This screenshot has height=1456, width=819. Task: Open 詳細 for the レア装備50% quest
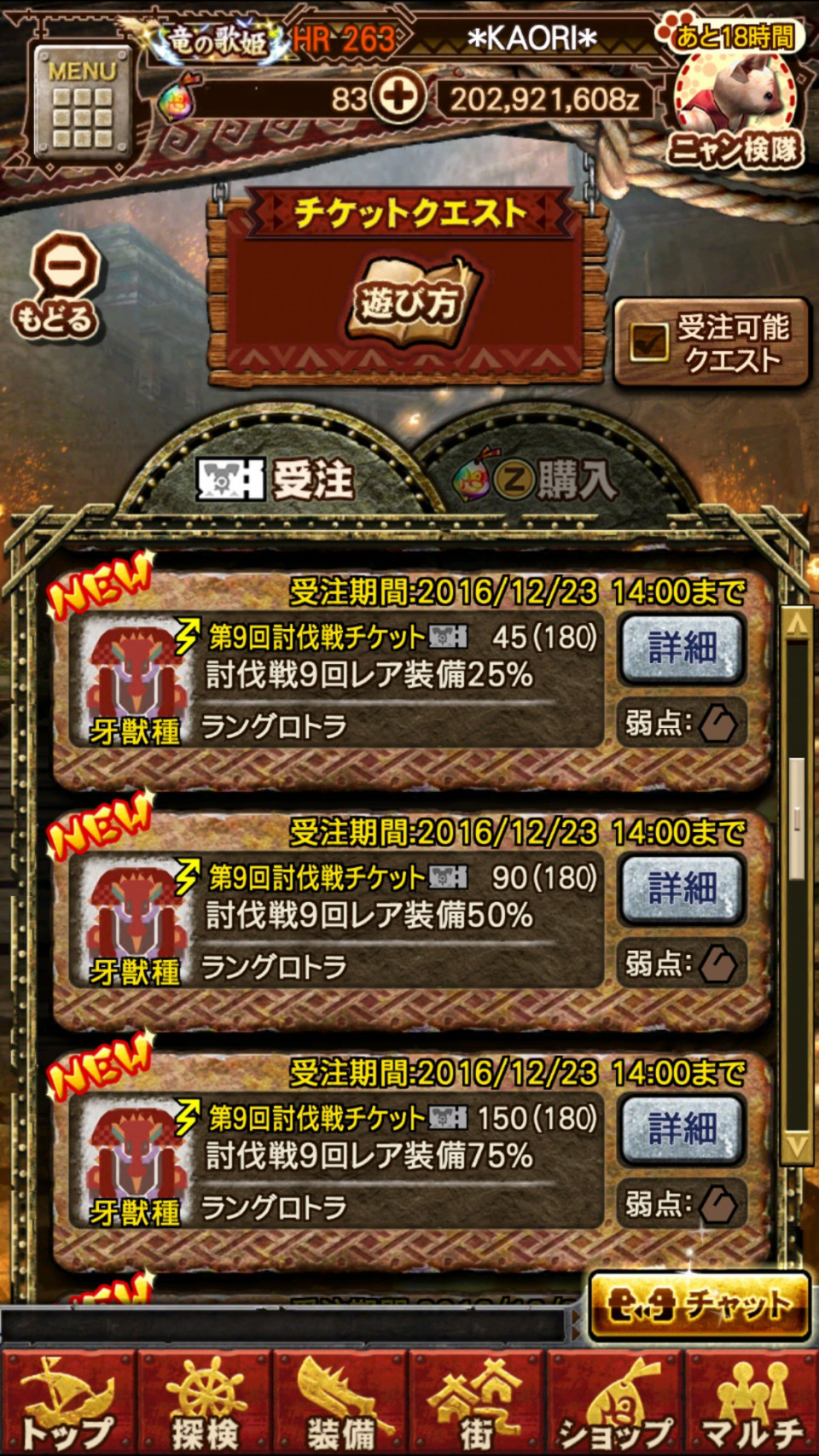pyautogui.click(x=682, y=888)
